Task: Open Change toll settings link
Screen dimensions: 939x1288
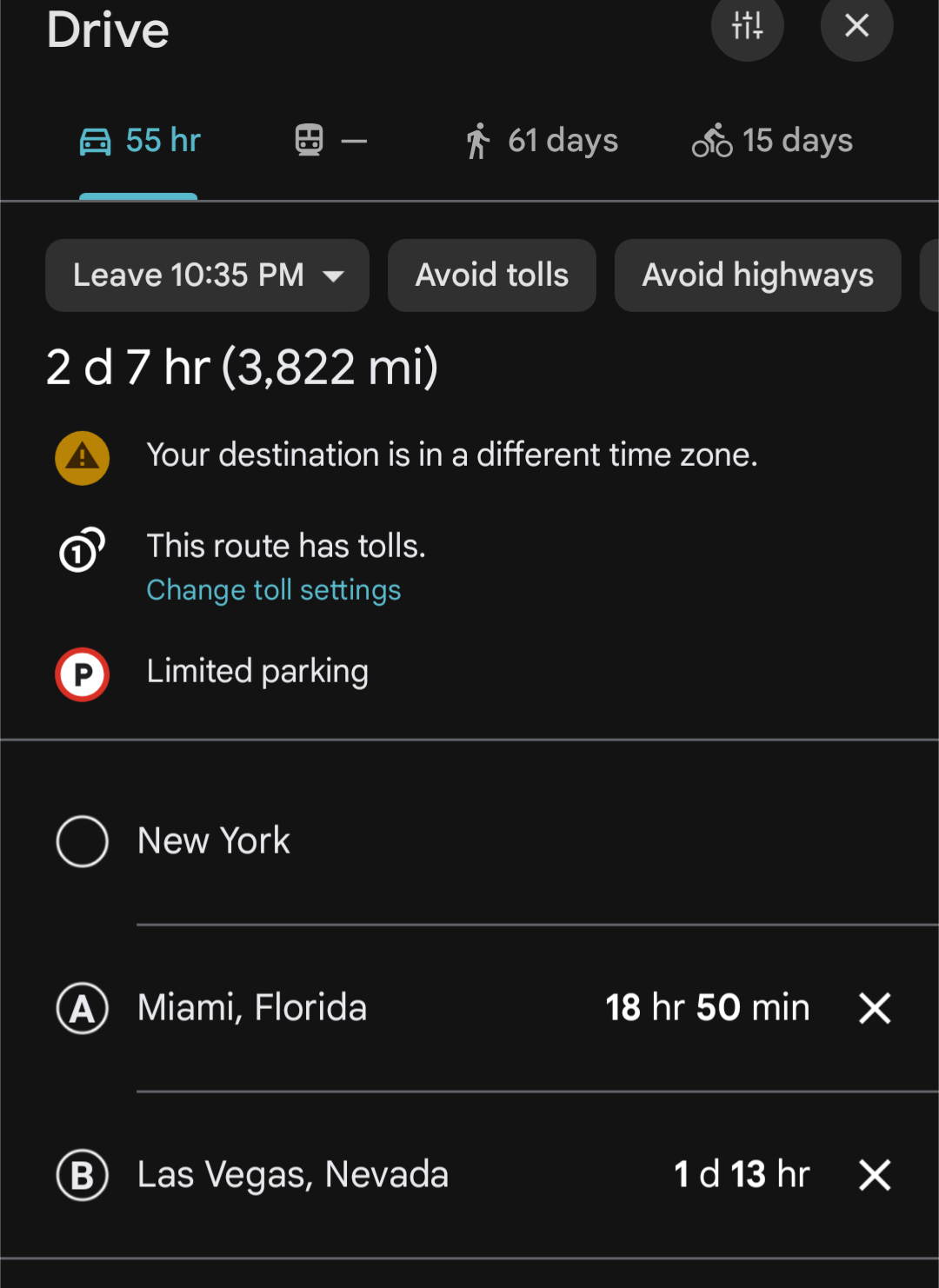Action: [273, 590]
